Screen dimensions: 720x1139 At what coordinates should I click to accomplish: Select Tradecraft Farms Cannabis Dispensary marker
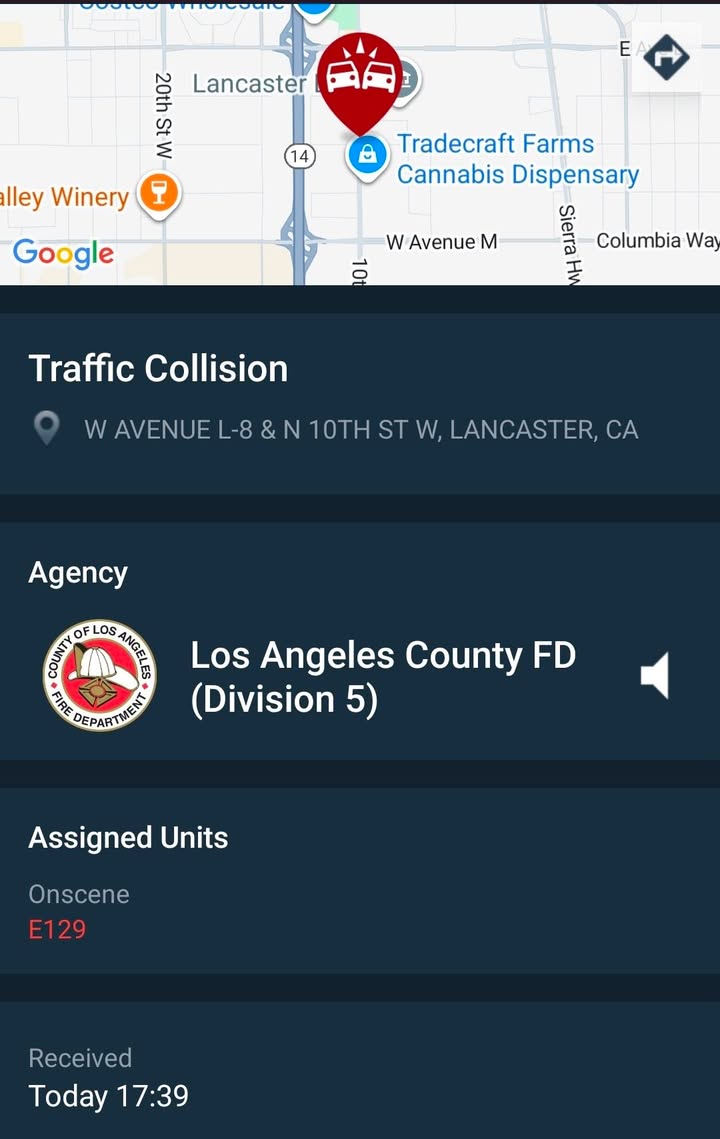point(368,156)
